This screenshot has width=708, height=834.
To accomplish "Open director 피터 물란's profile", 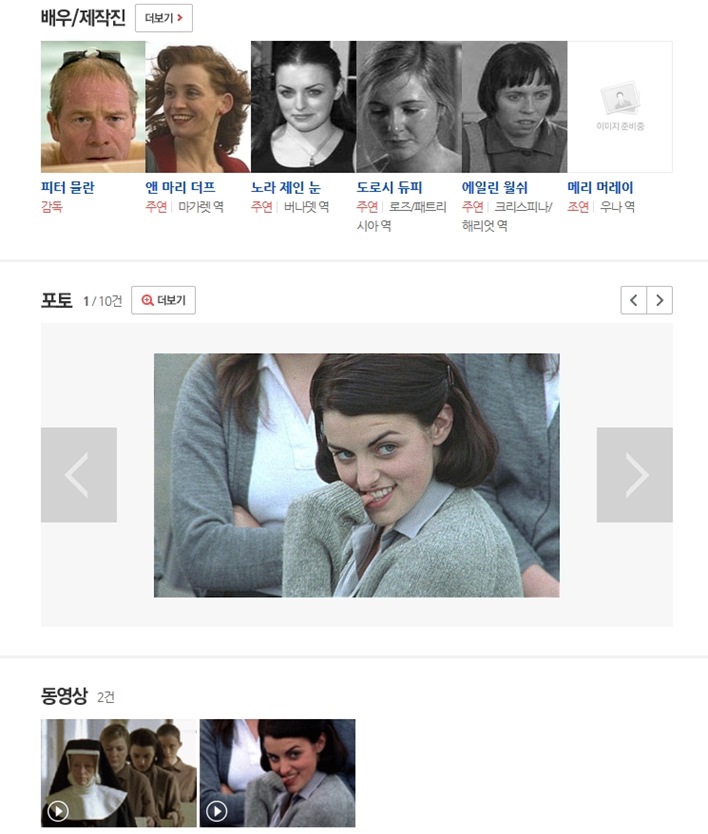I will coord(68,187).
